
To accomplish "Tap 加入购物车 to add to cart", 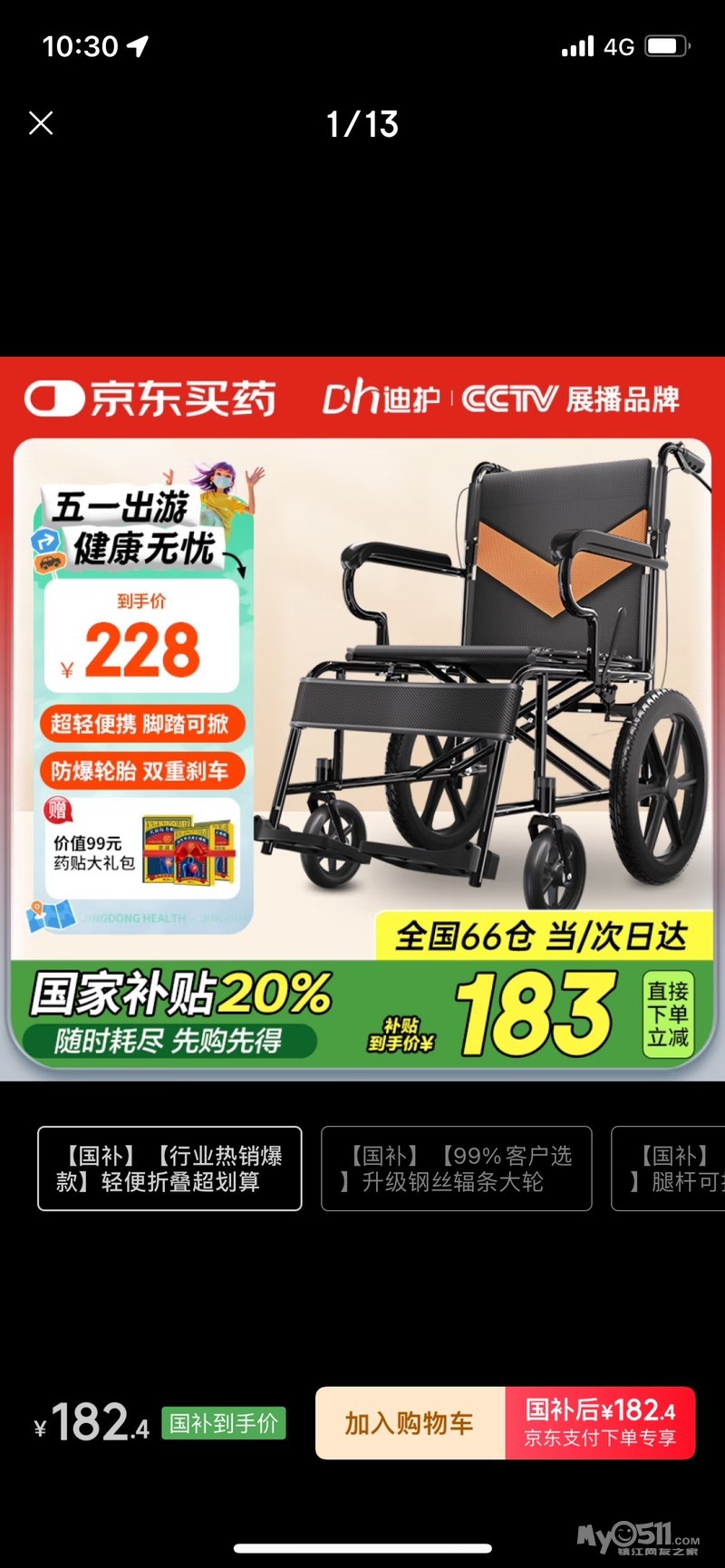I will click(411, 1423).
